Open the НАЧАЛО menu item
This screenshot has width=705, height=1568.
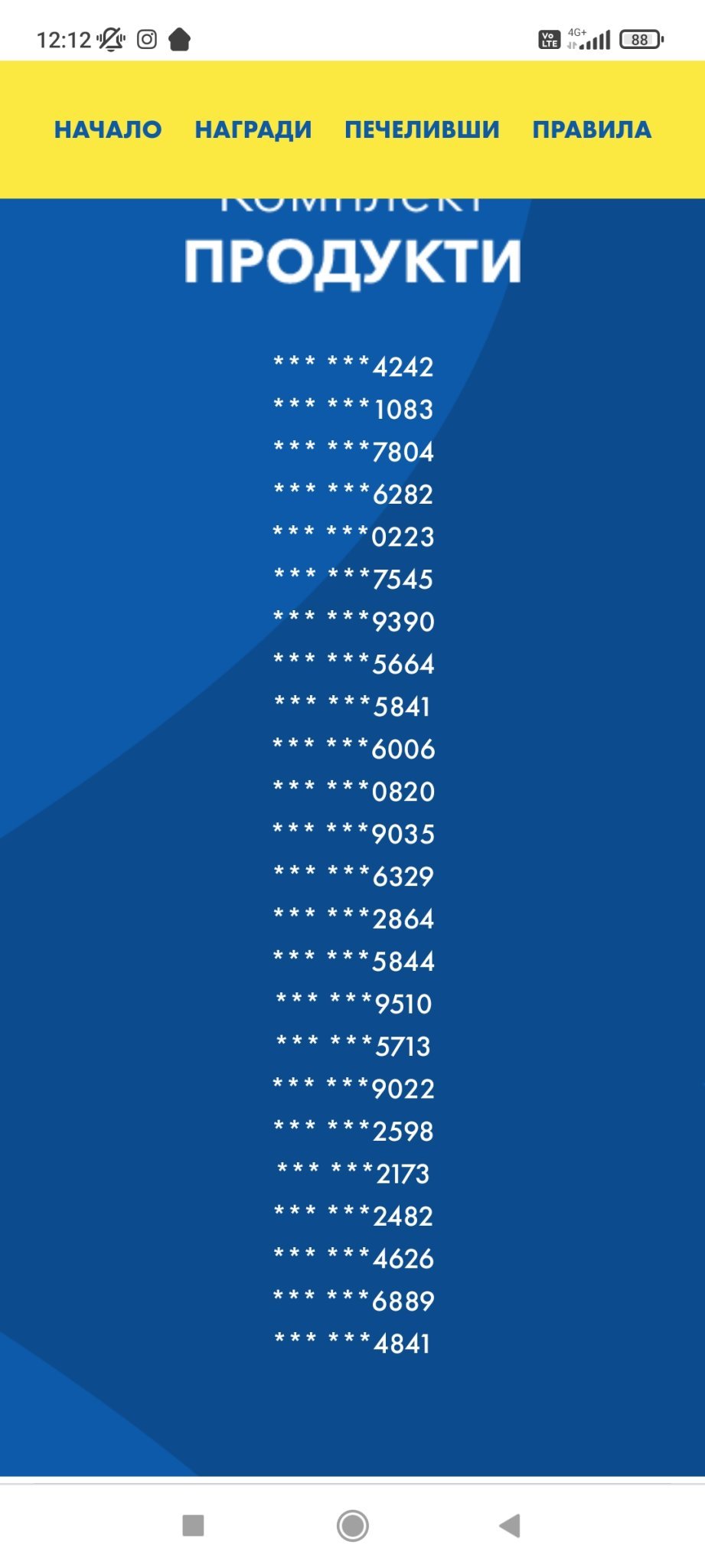click(108, 129)
